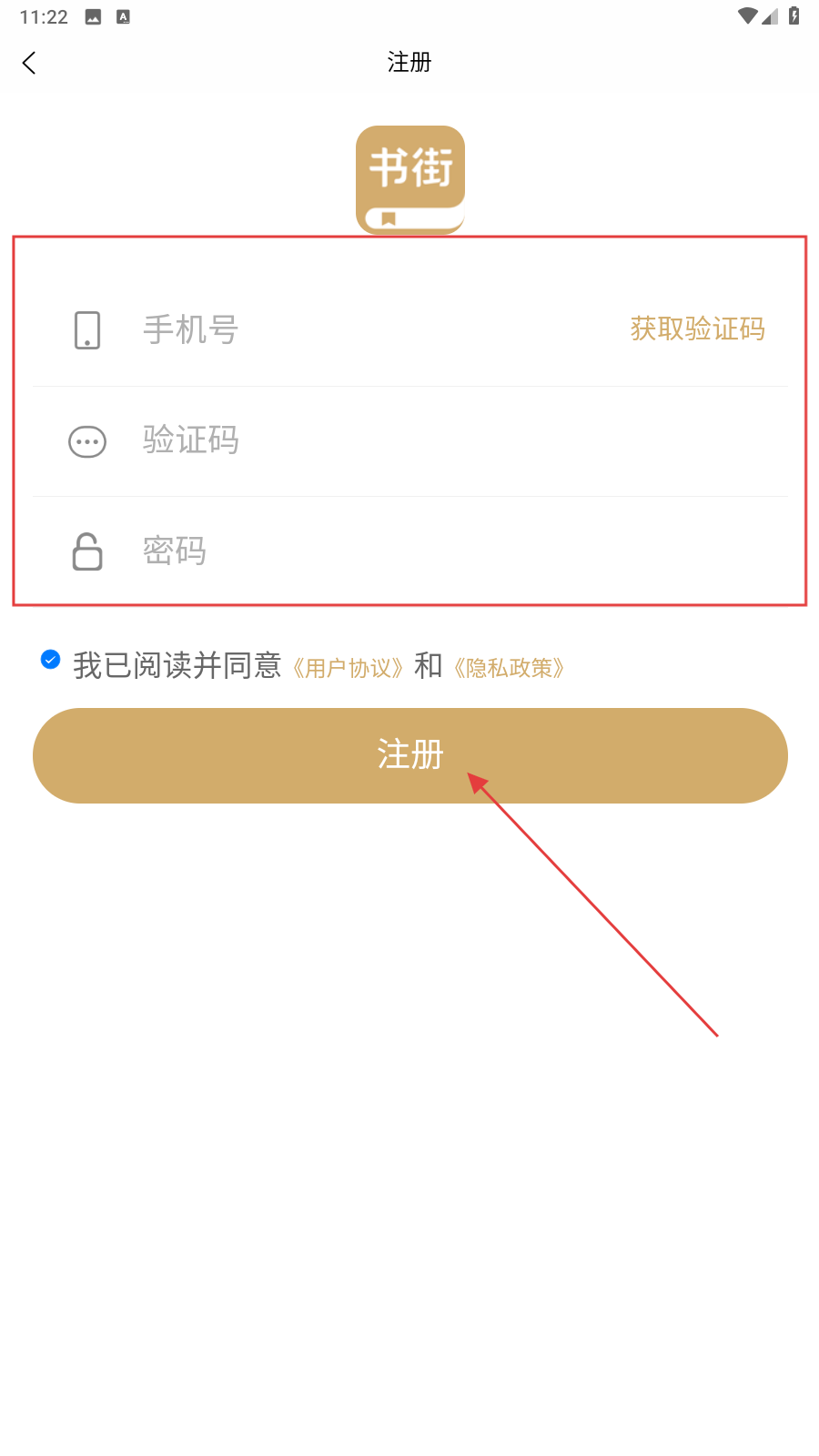The height and width of the screenshot is (1456, 819).
Task: Open the 《用户协议》 link
Action: (348, 668)
